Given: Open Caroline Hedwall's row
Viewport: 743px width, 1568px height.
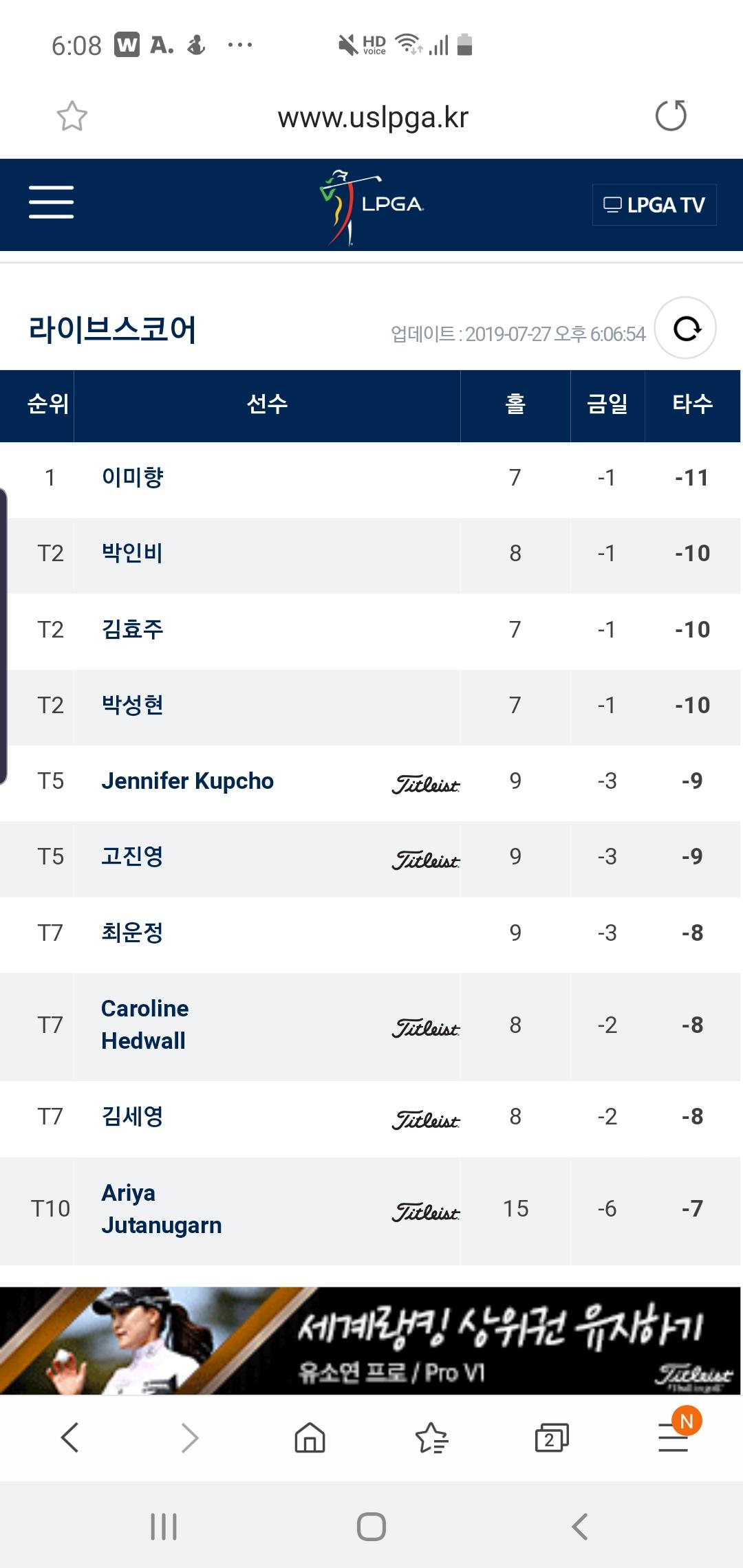Looking at the screenshot, I should pos(371,1025).
